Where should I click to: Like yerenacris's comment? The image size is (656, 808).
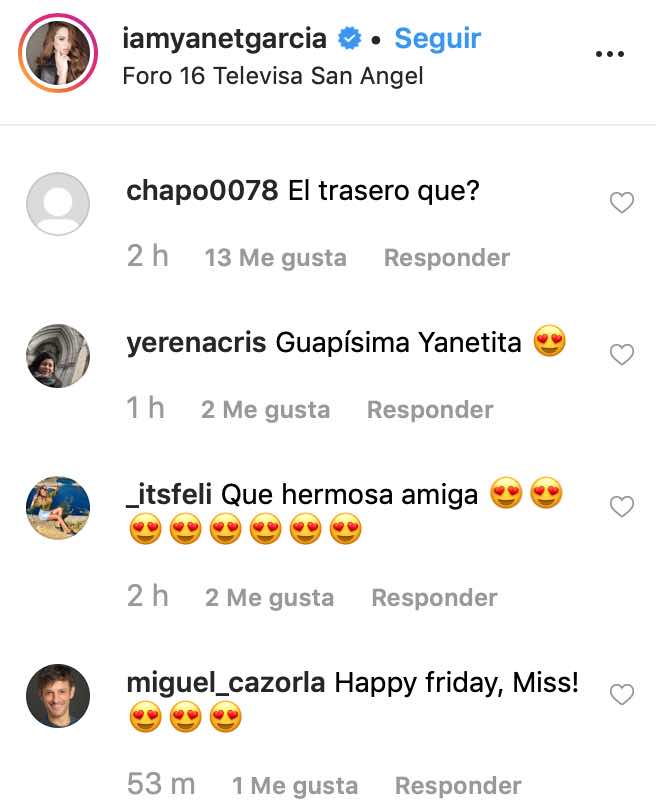tap(622, 354)
